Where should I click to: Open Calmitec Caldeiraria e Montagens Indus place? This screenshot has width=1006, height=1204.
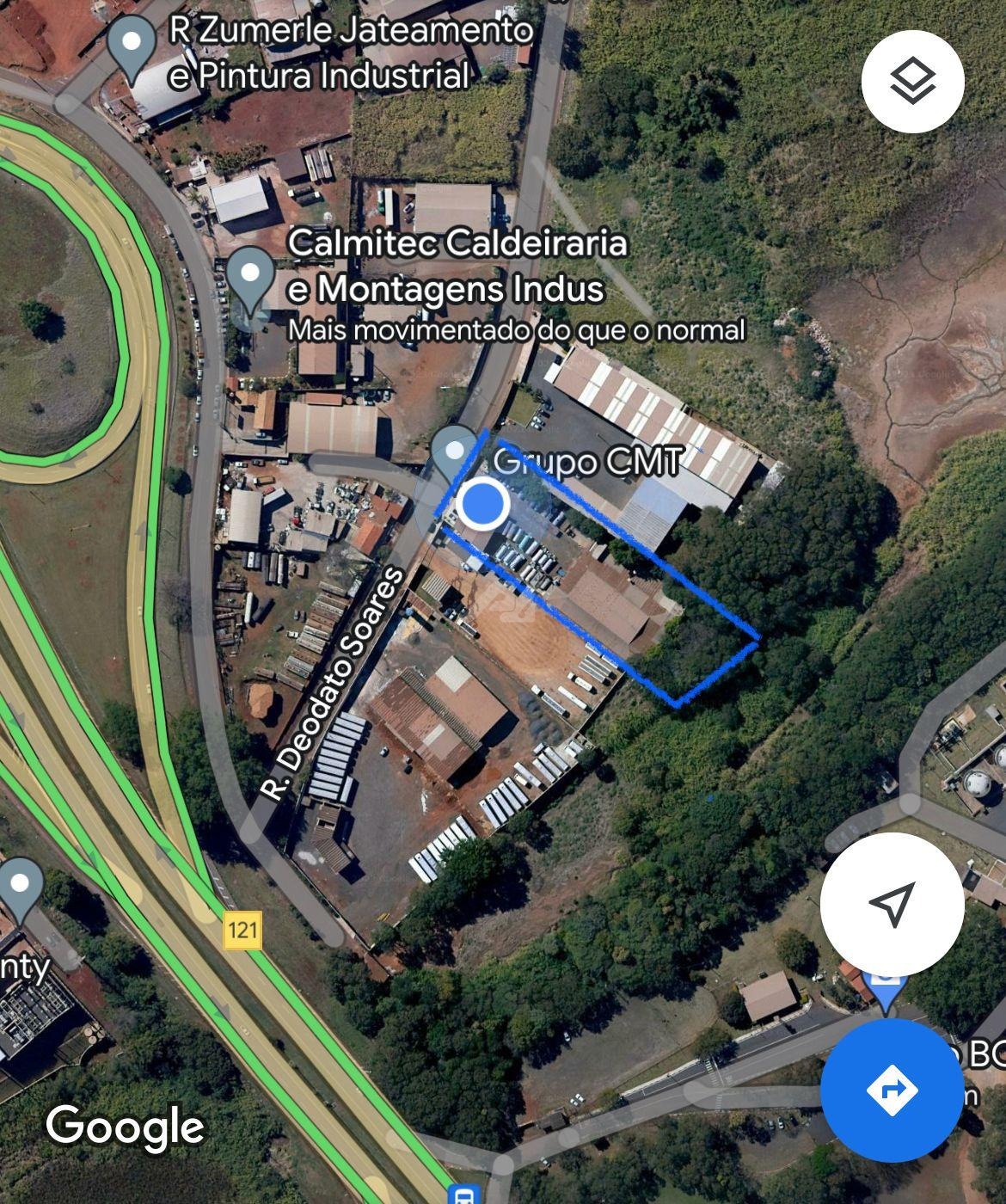[250, 275]
